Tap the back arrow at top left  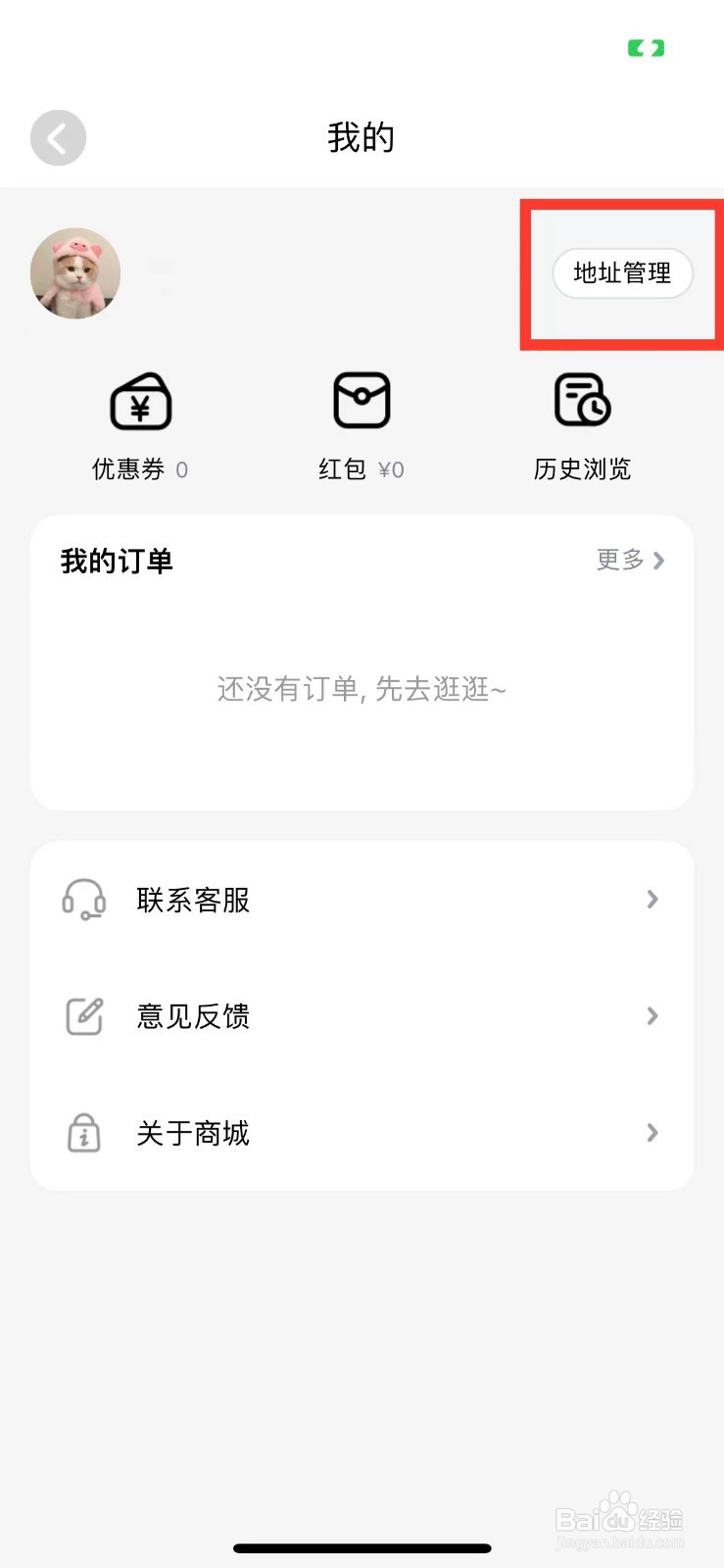(x=58, y=137)
